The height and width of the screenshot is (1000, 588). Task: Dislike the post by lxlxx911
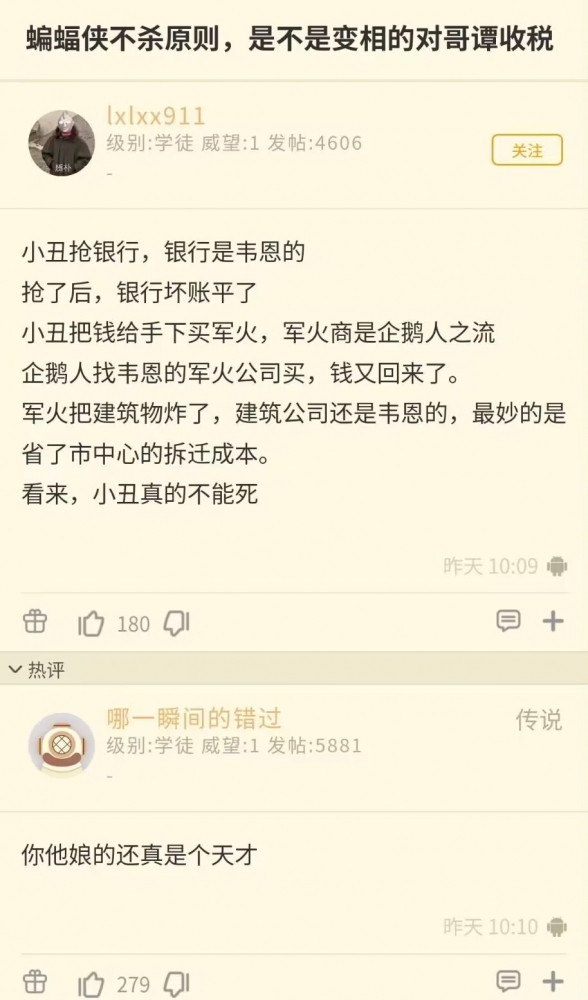tap(177, 623)
